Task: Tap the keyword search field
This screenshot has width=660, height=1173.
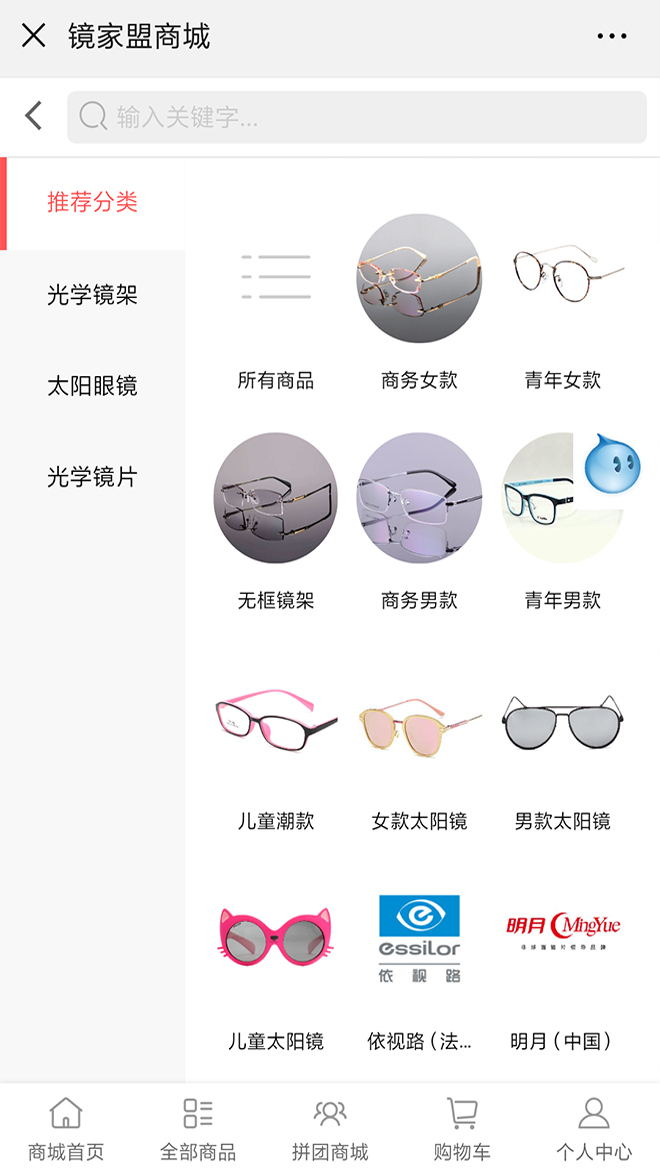Action: click(x=356, y=117)
